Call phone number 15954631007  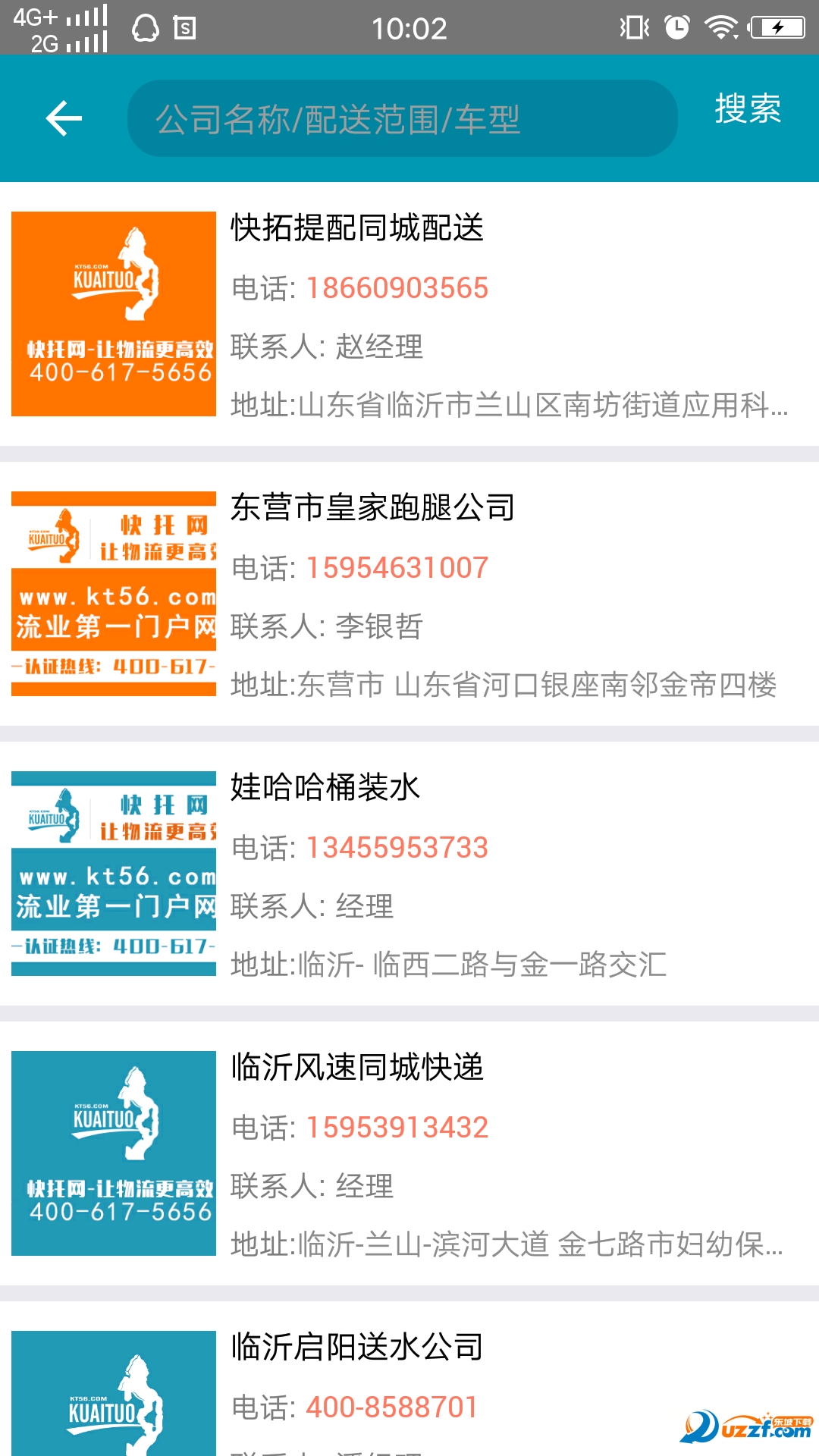[400, 567]
